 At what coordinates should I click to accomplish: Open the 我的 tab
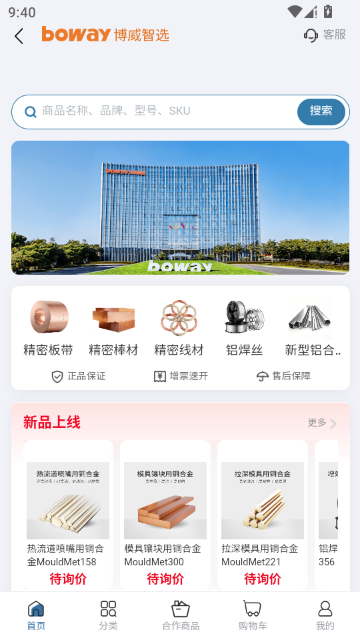coord(325,616)
